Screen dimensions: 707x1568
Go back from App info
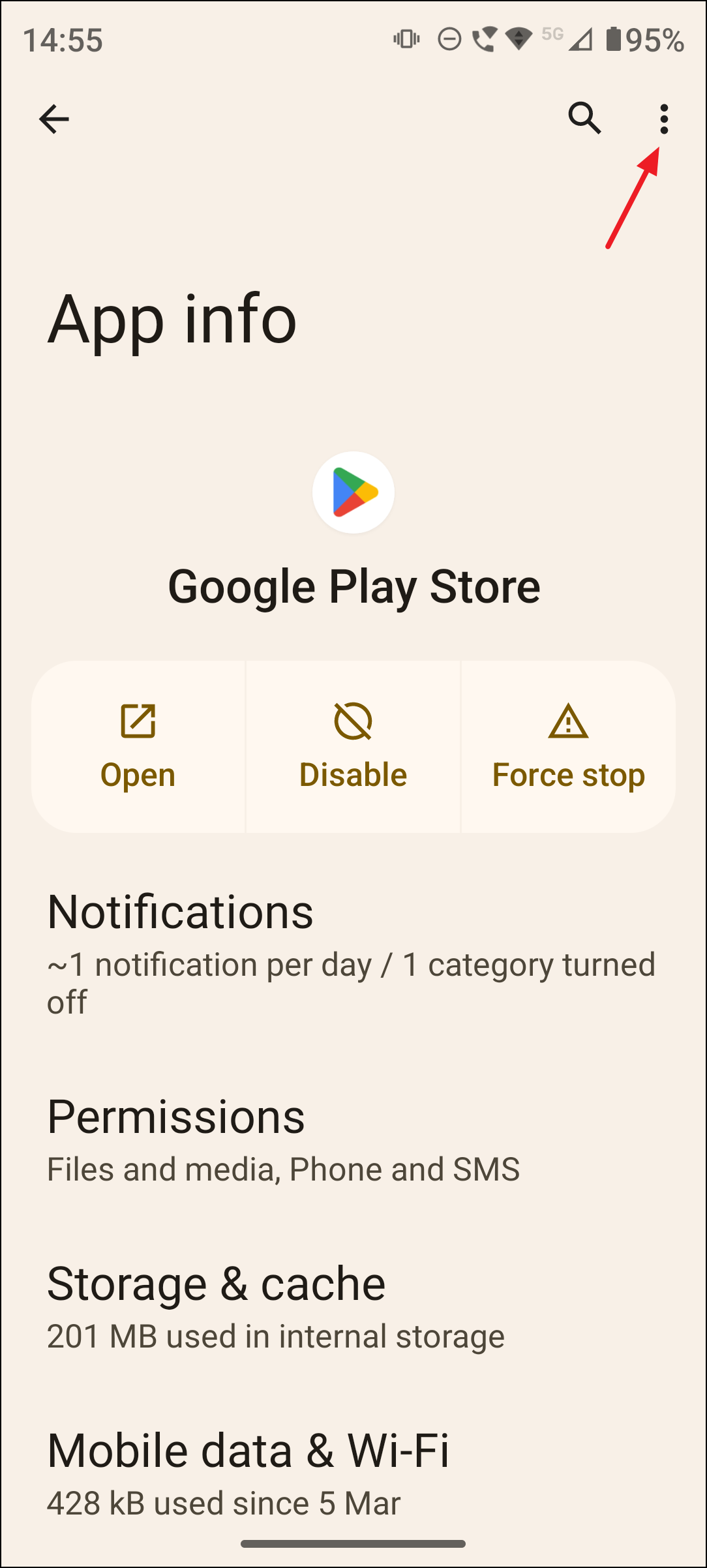pyautogui.click(x=53, y=119)
